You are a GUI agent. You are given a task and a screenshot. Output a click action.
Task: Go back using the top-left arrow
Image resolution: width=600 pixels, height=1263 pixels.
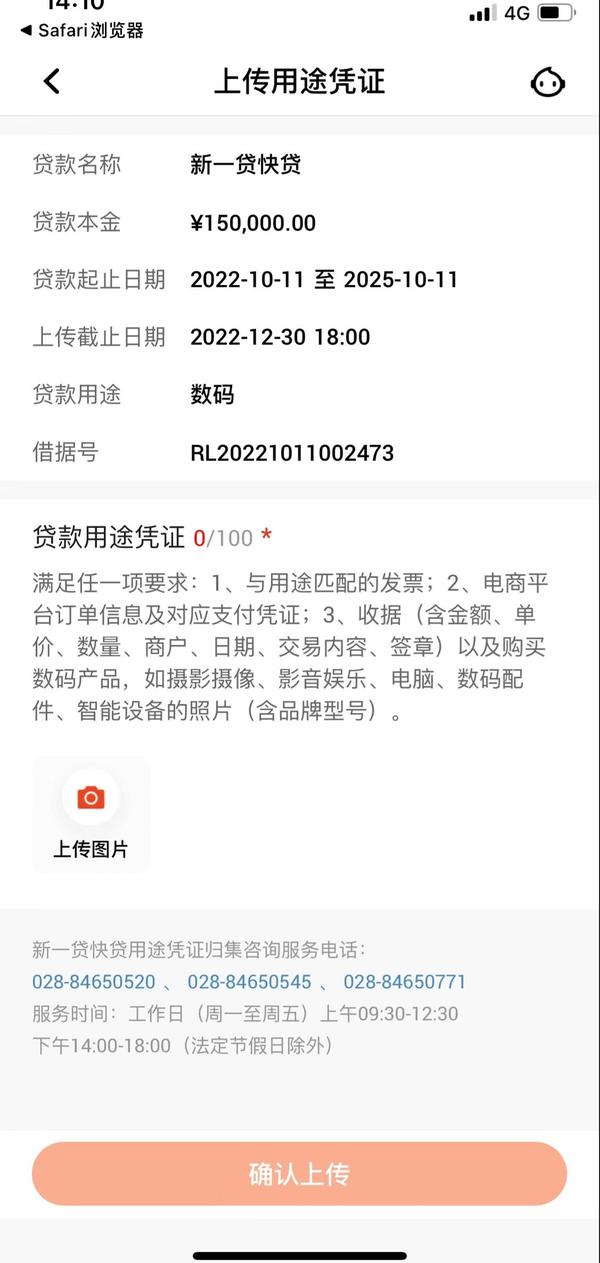52,81
